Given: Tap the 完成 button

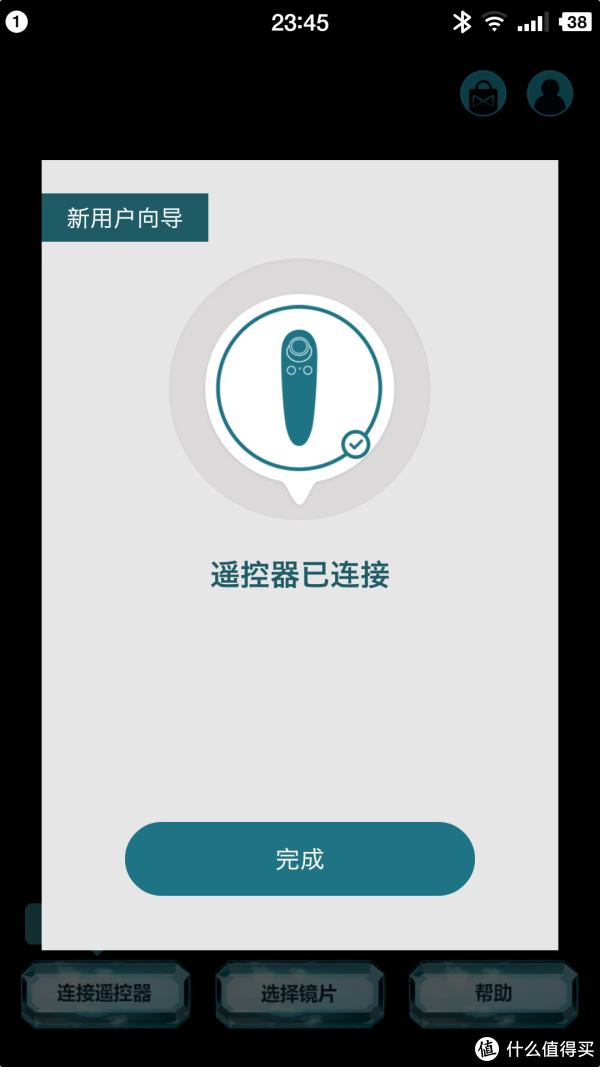Looking at the screenshot, I should (299, 859).
